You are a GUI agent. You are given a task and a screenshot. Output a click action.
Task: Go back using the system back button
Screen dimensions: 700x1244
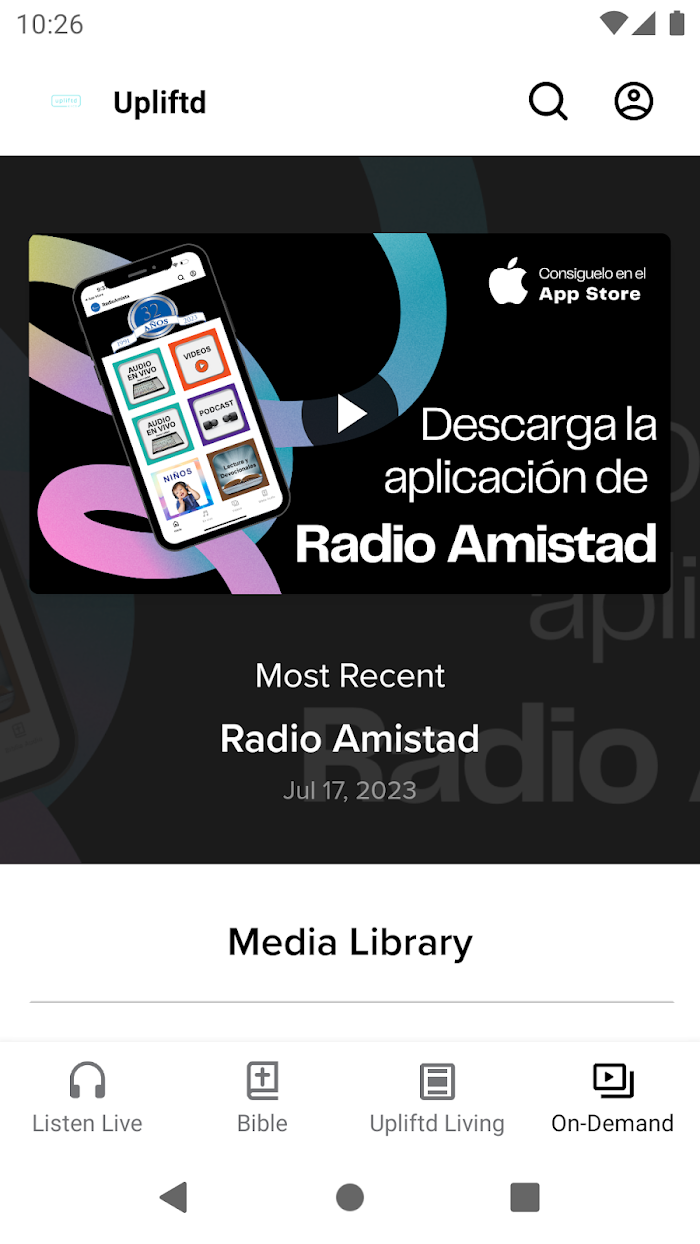(x=174, y=1197)
